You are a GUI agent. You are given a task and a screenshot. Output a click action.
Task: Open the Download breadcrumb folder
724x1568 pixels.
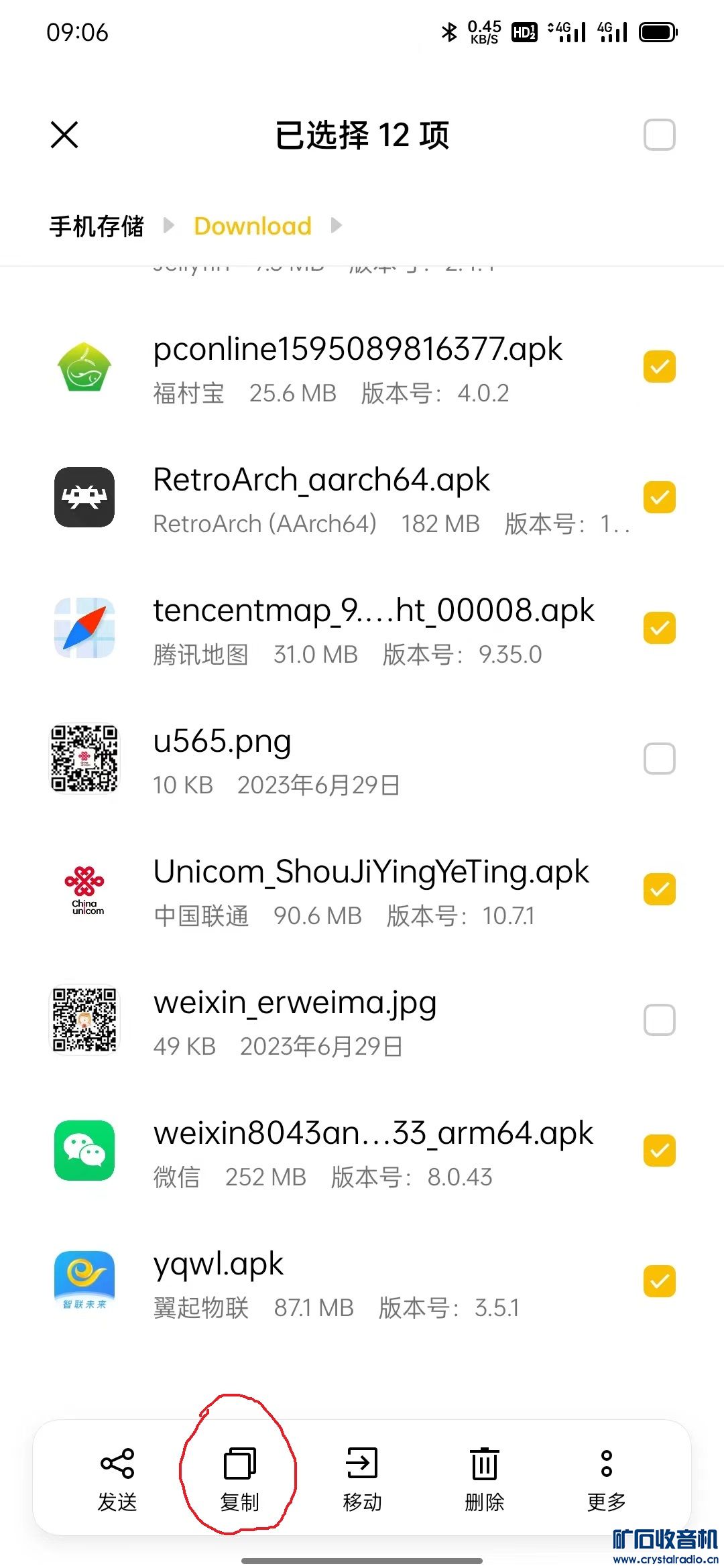(253, 226)
